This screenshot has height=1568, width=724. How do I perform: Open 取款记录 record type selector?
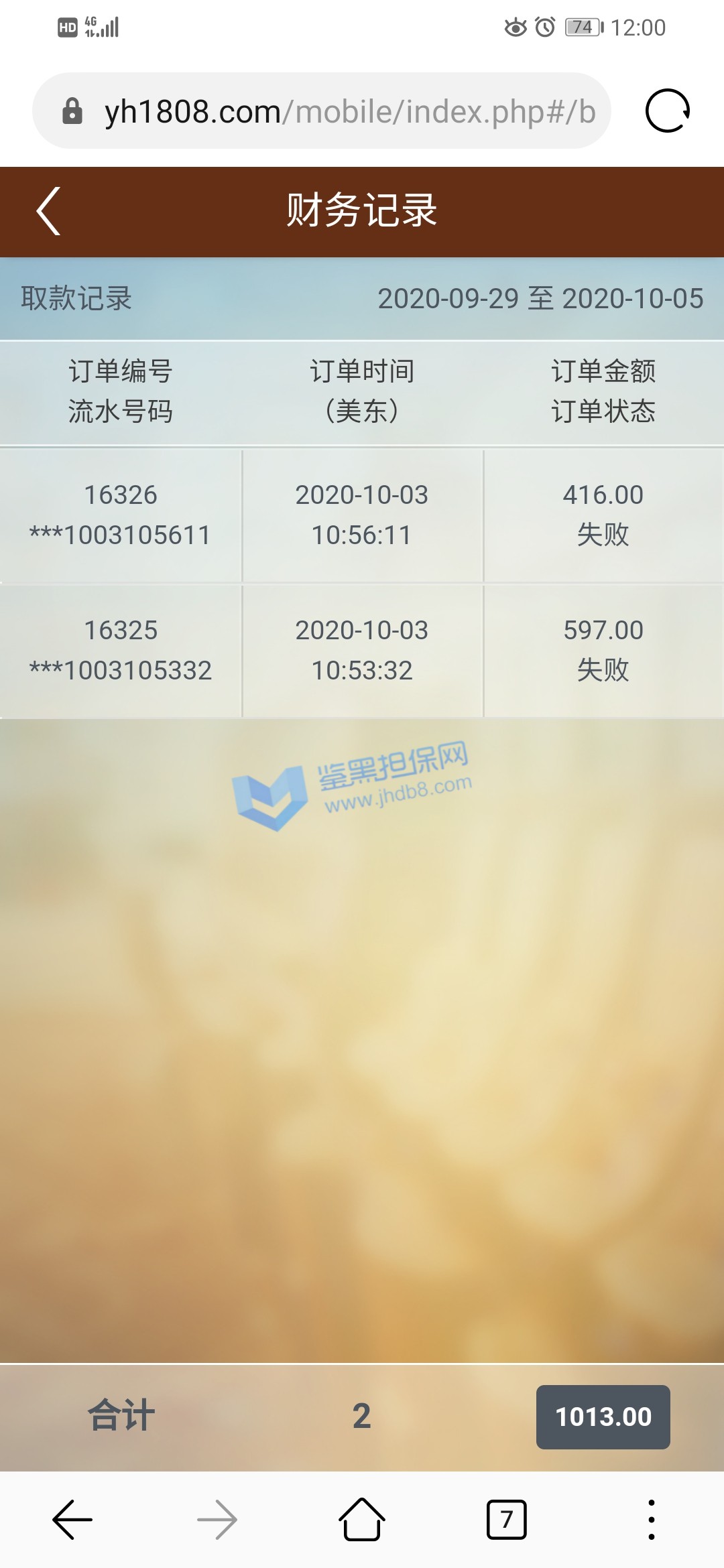[76, 299]
